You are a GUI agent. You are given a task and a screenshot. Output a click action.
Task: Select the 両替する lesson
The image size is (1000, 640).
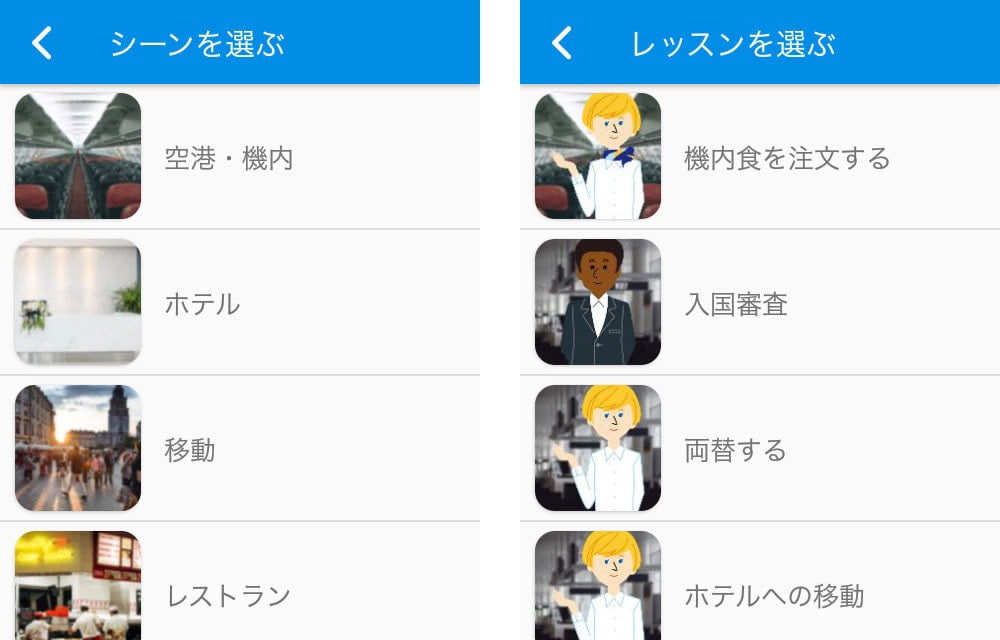coord(736,449)
